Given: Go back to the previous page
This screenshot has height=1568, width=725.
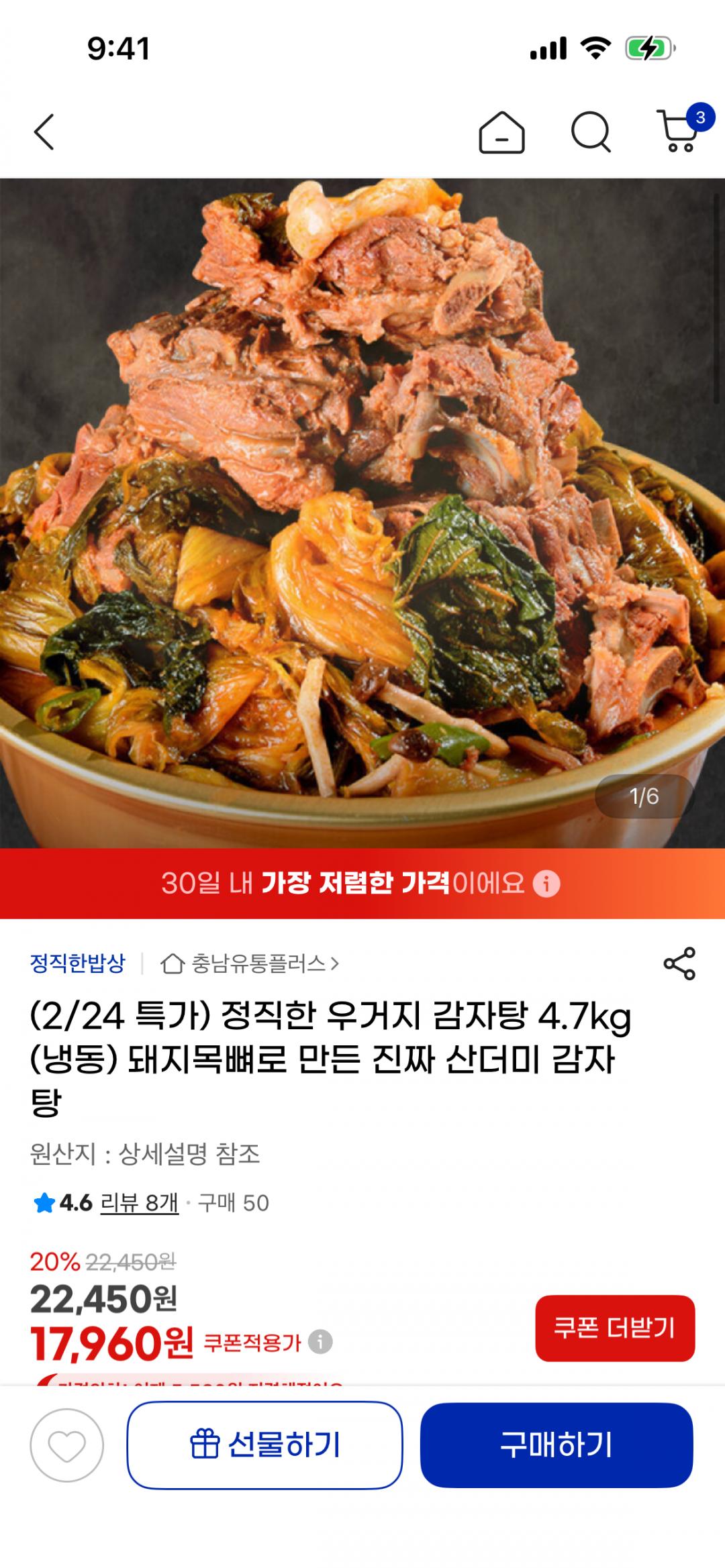Looking at the screenshot, I should pyautogui.click(x=44, y=132).
